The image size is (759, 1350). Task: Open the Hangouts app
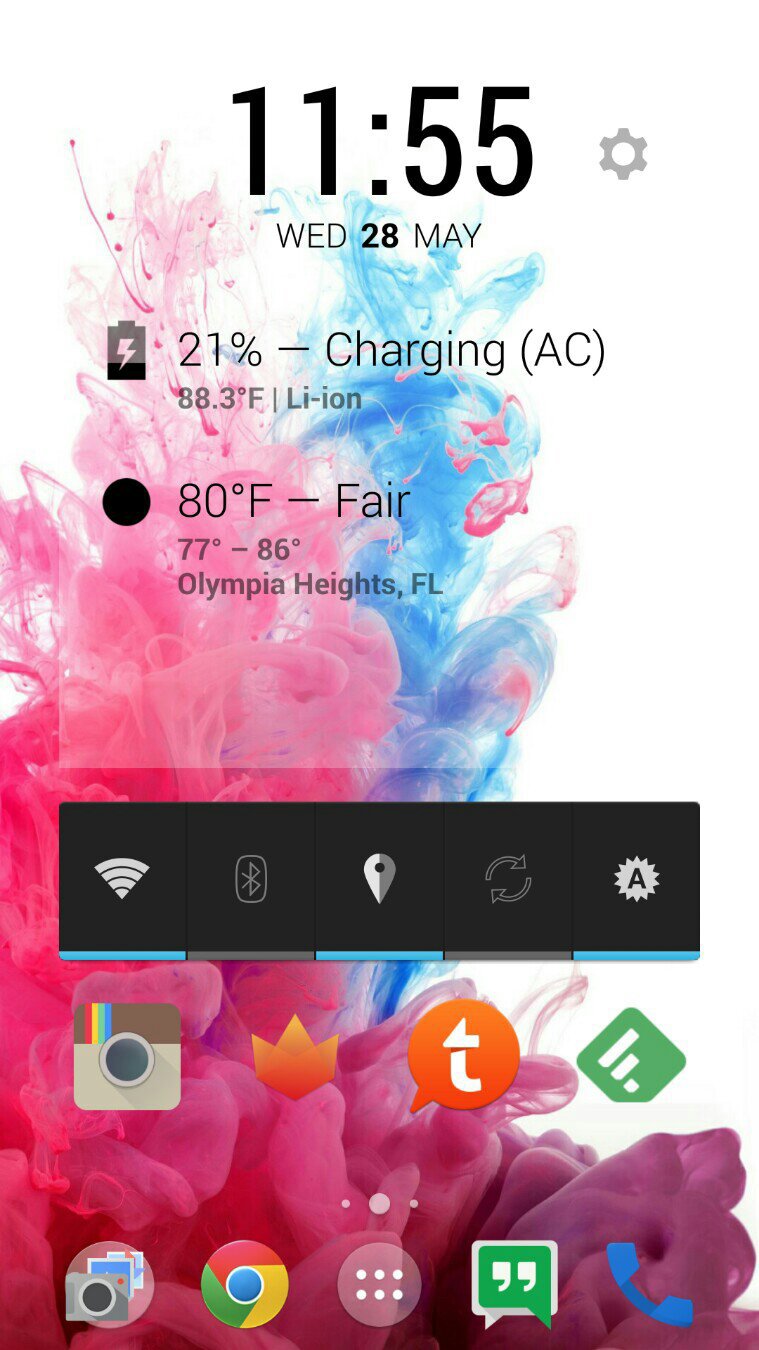click(514, 1284)
